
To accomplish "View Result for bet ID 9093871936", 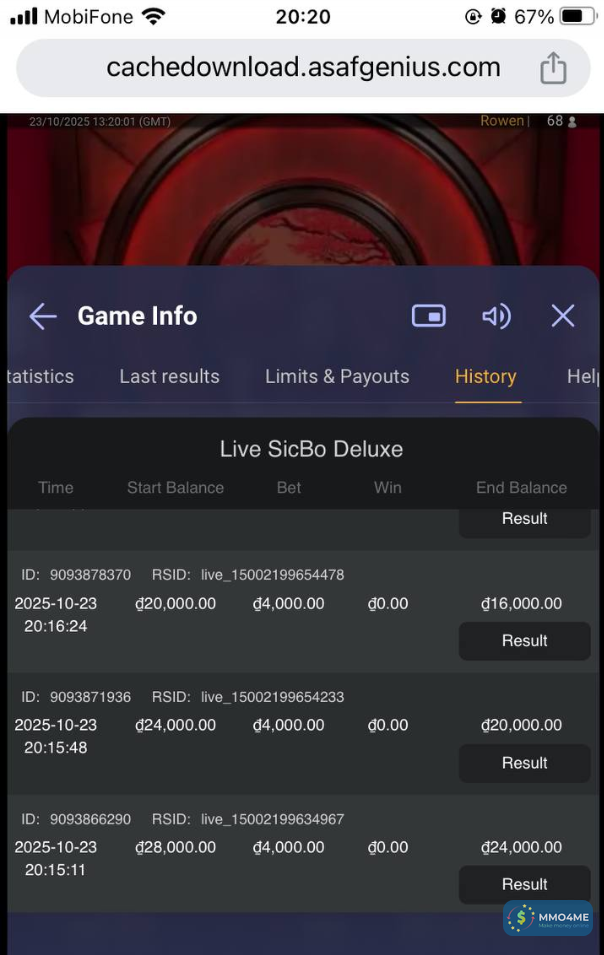I will coord(524,763).
